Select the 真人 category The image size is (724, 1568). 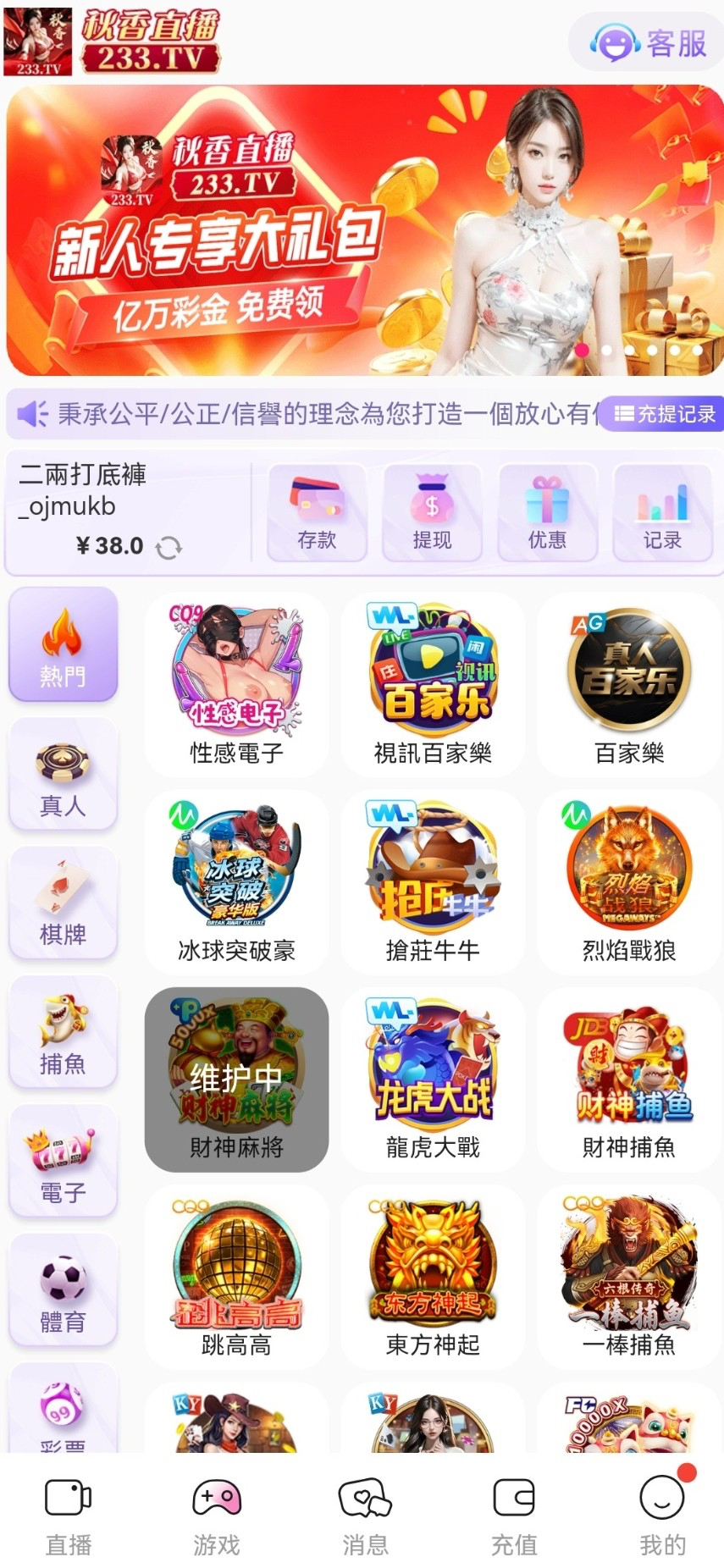[x=63, y=774]
